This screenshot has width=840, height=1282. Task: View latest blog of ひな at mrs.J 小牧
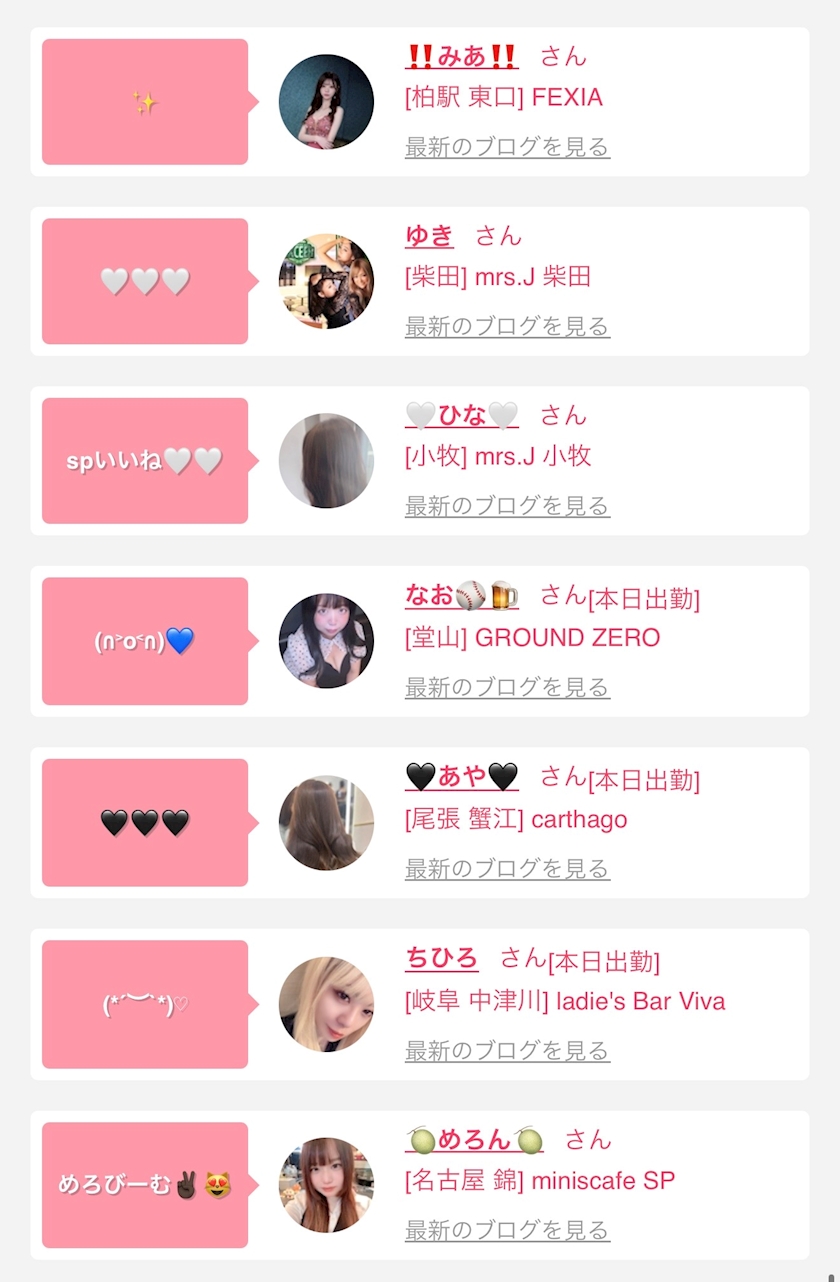coord(507,506)
